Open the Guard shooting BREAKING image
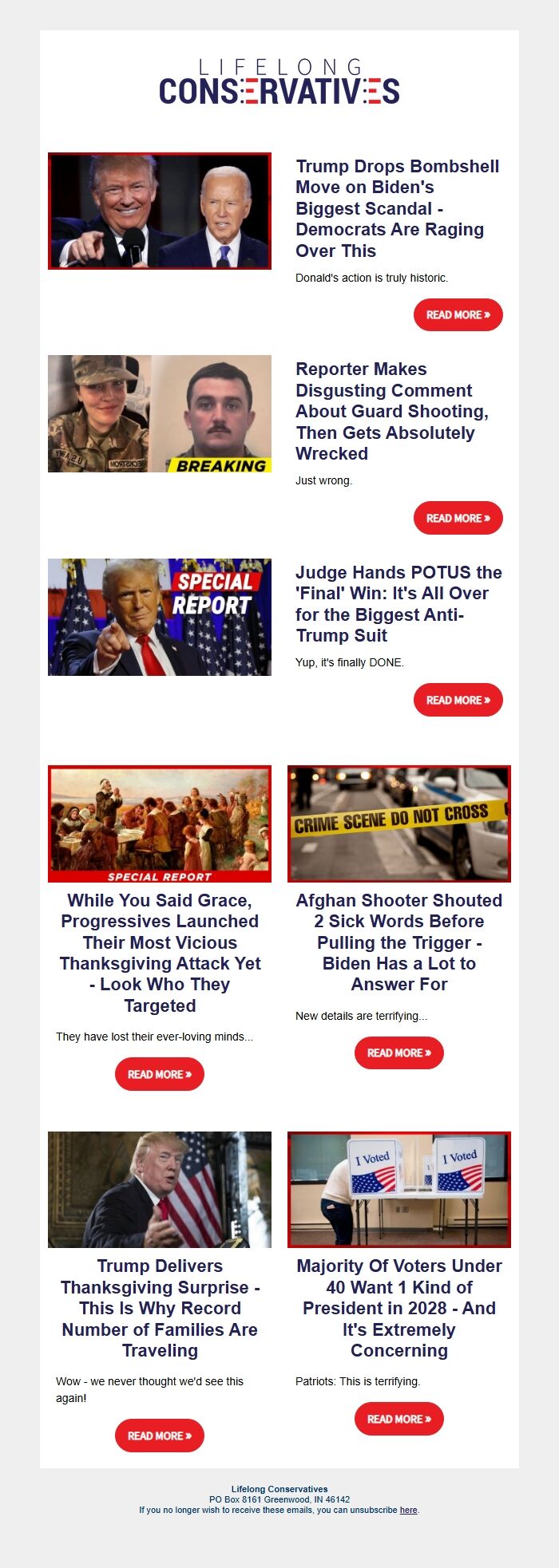The height and width of the screenshot is (1568, 559). click(160, 413)
